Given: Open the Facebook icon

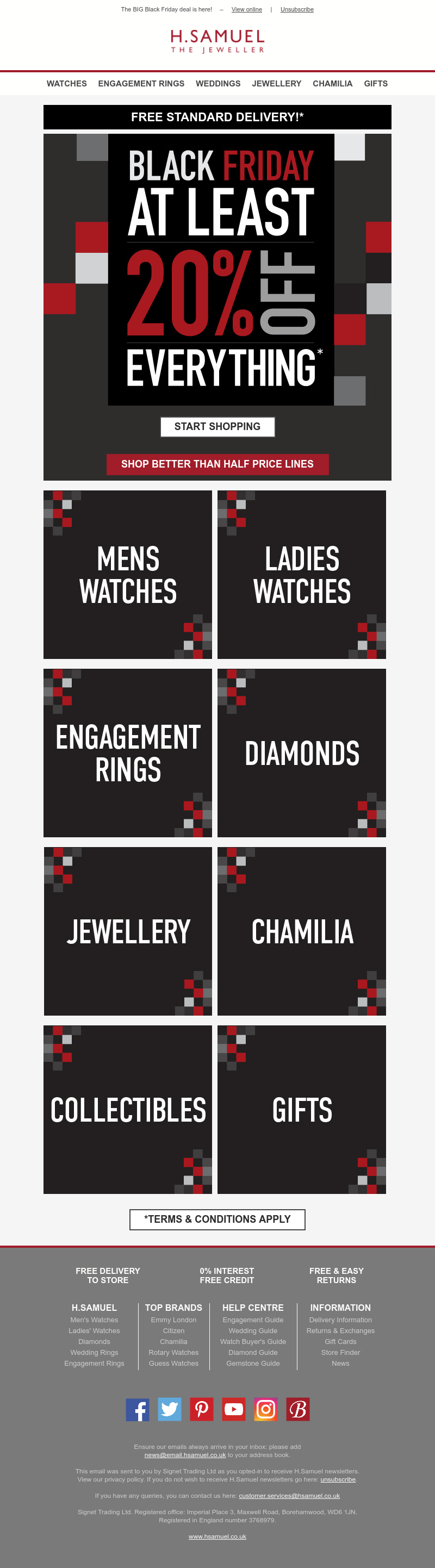Looking at the screenshot, I should pos(138,1409).
